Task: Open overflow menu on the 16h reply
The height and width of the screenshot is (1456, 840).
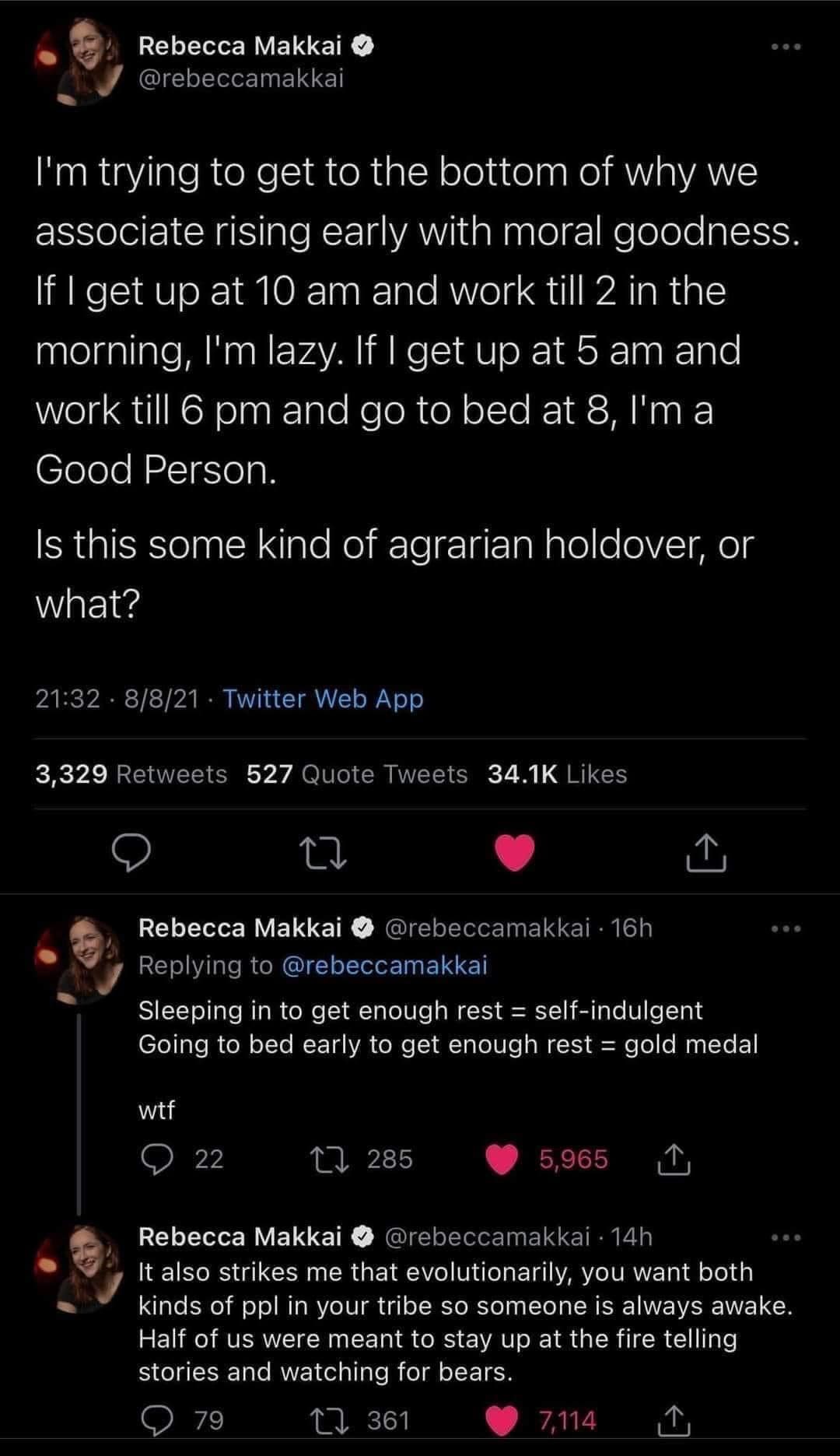Action: click(786, 929)
